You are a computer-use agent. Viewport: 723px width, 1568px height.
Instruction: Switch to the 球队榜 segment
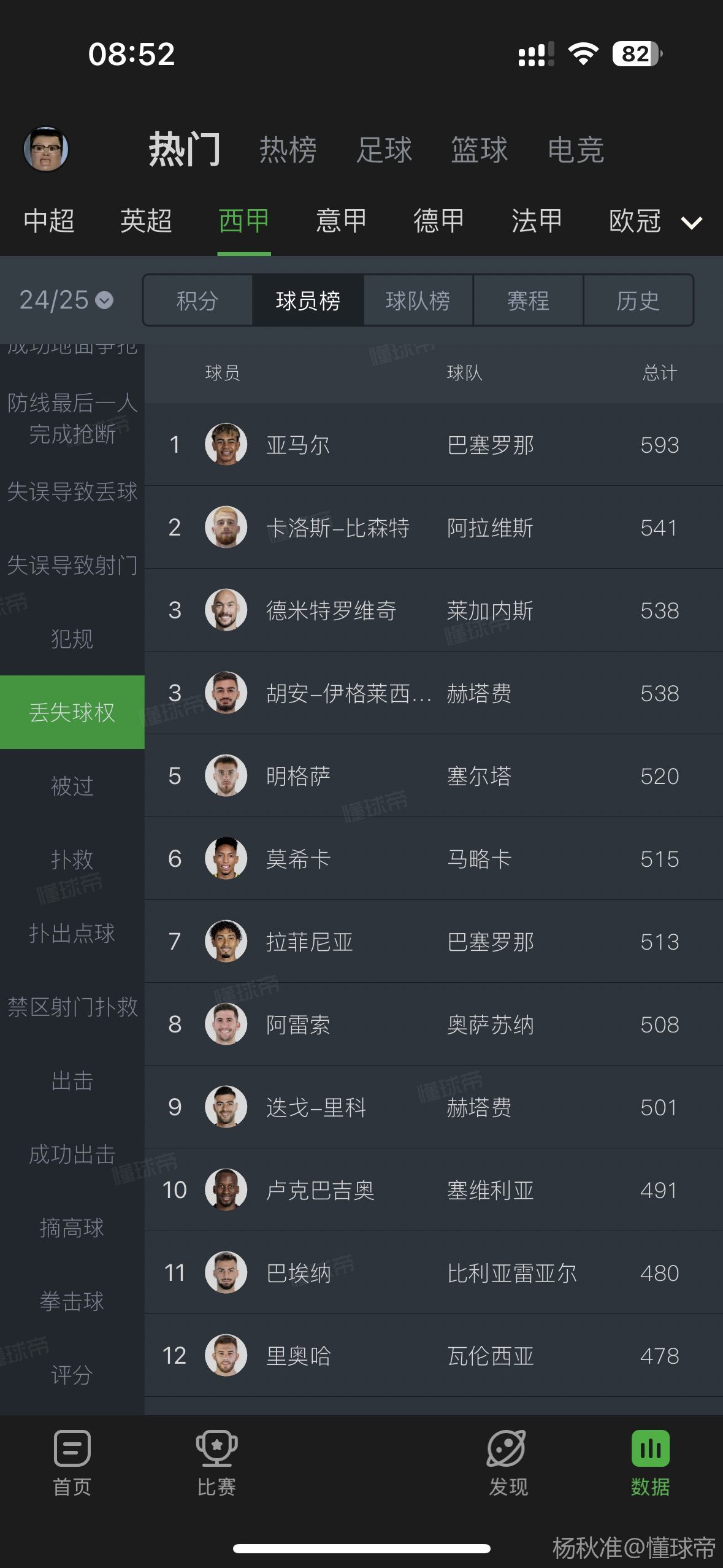[418, 301]
